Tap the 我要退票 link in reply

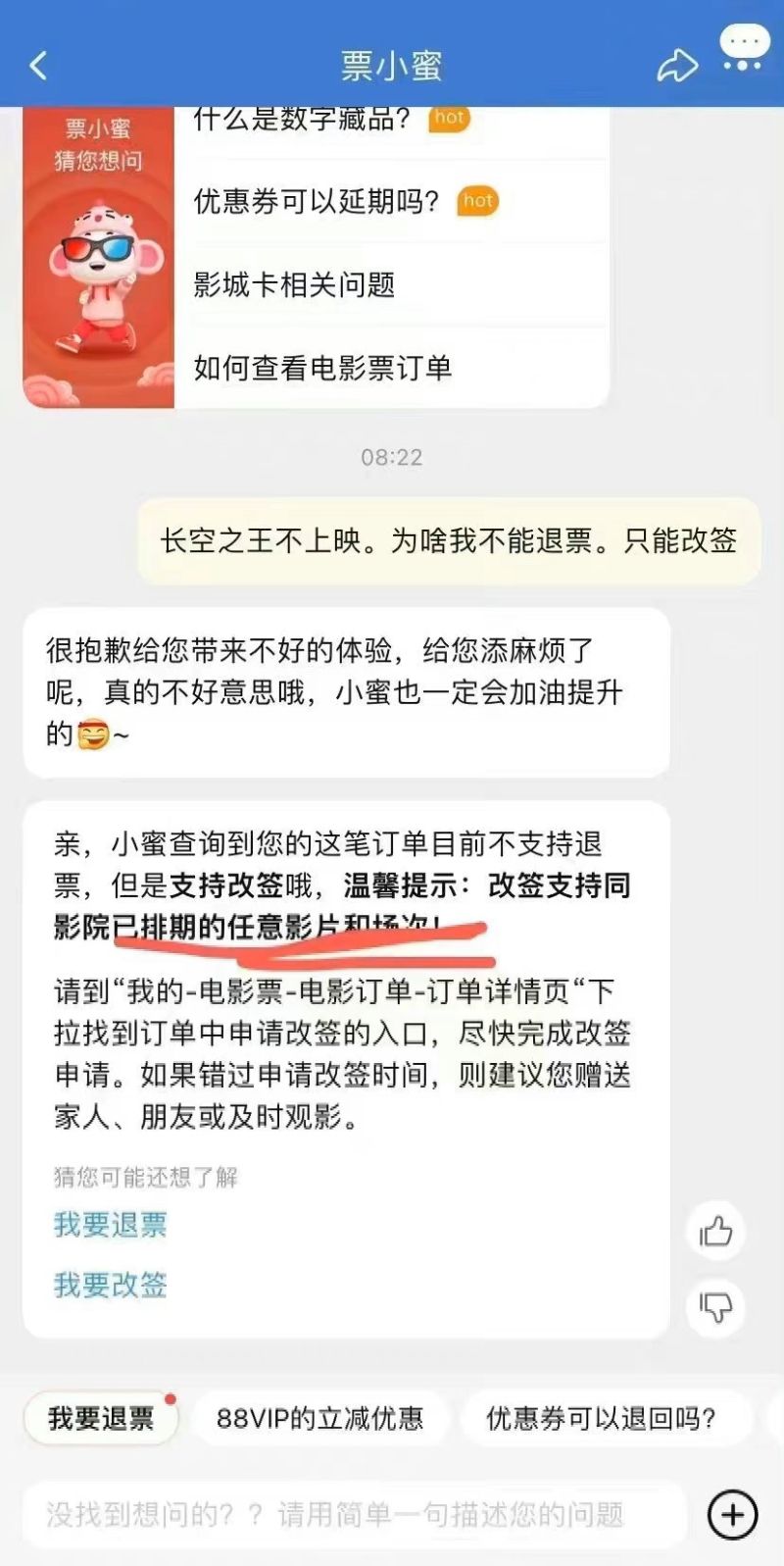[111, 1225]
